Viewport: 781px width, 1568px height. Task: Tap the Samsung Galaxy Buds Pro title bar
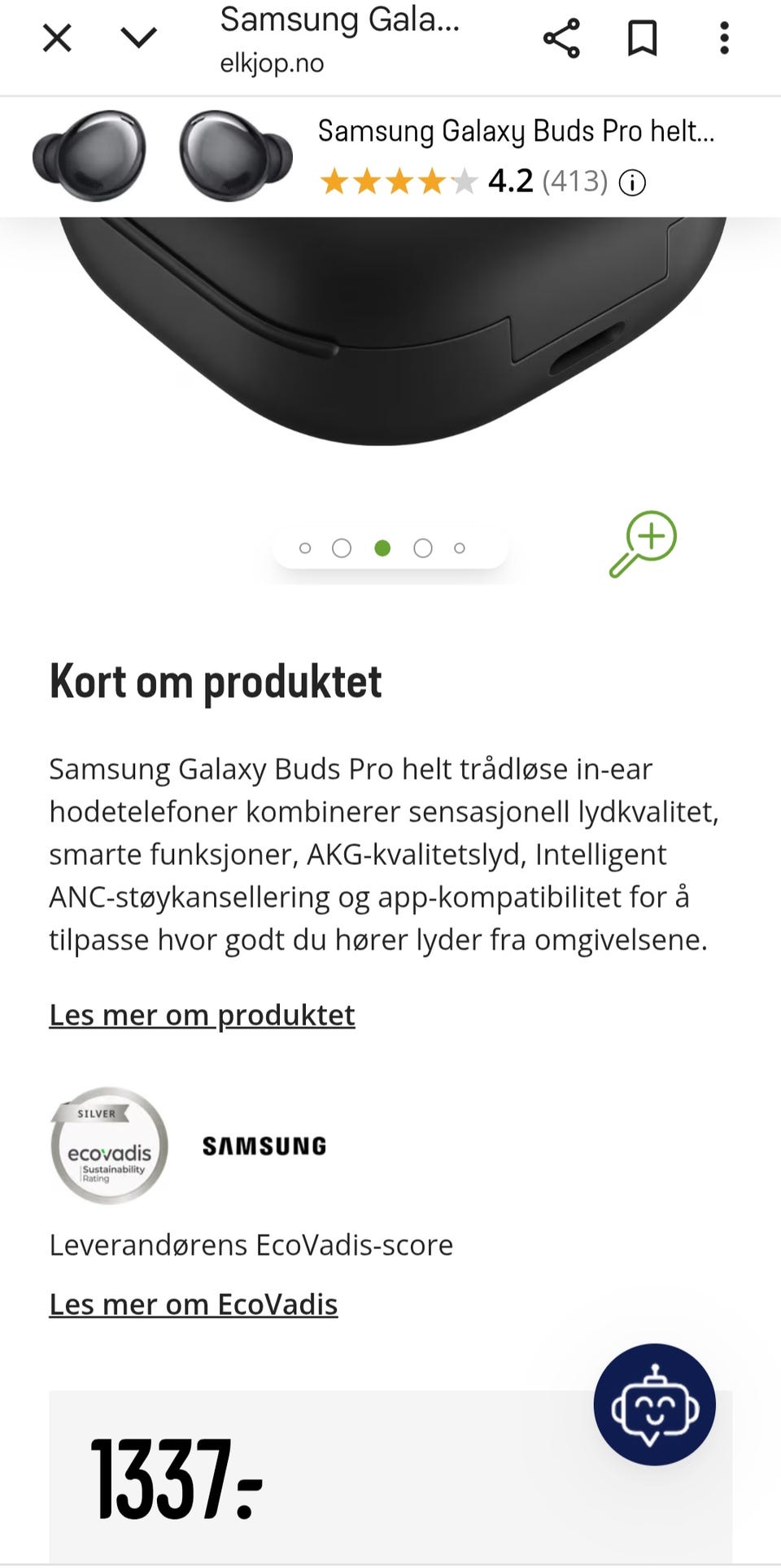515,129
